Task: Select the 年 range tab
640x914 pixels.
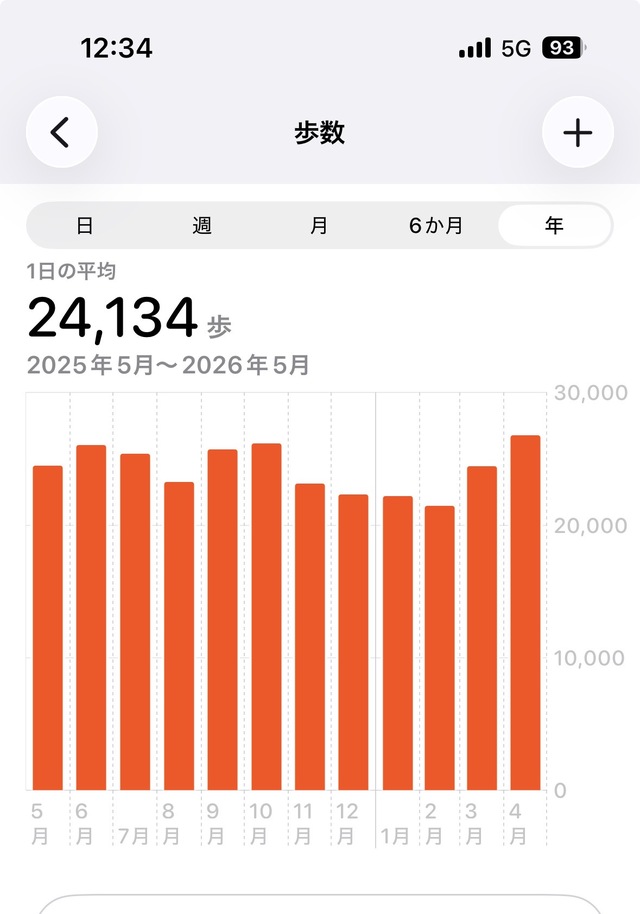Action: pyautogui.click(x=554, y=225)
